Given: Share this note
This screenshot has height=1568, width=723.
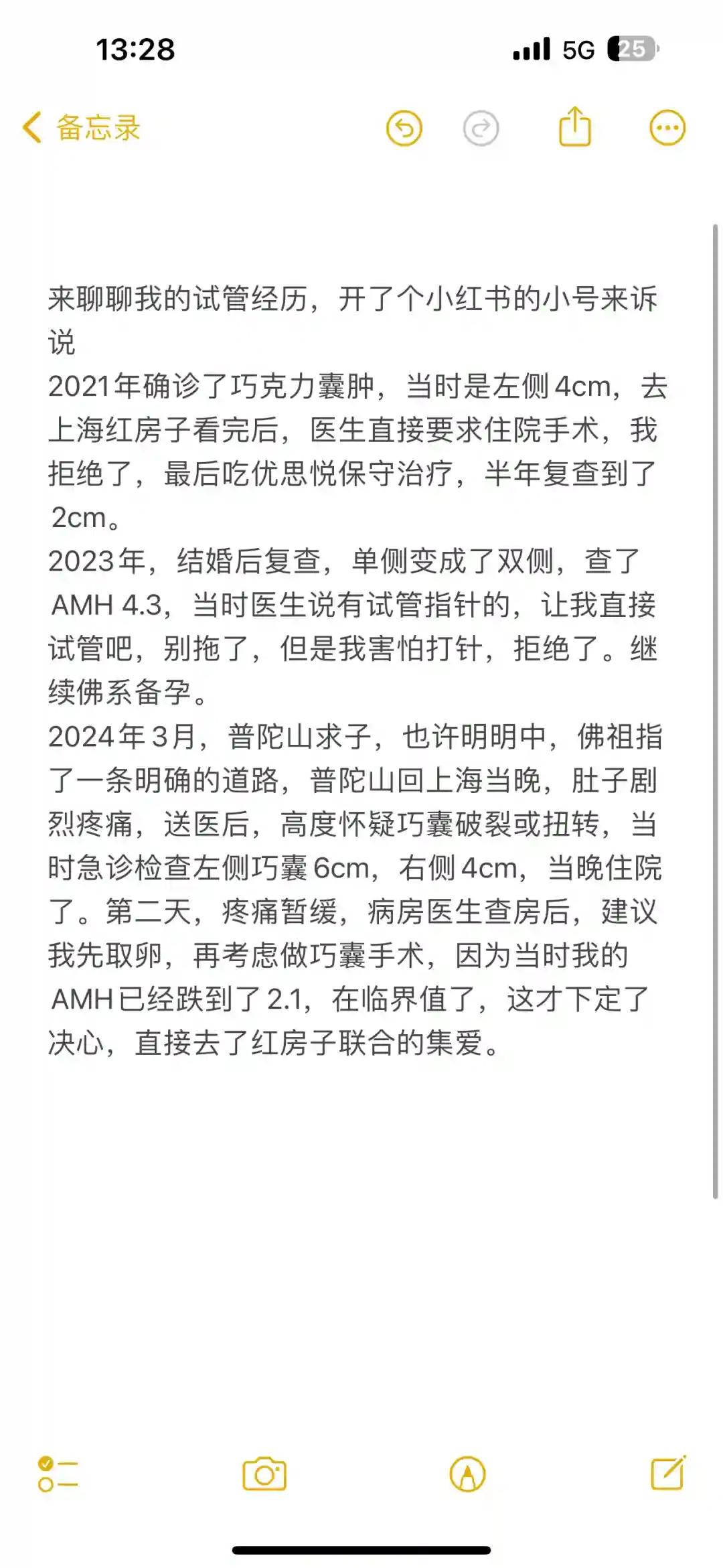Looking at the screenshot, I should (x=574, y=127).
